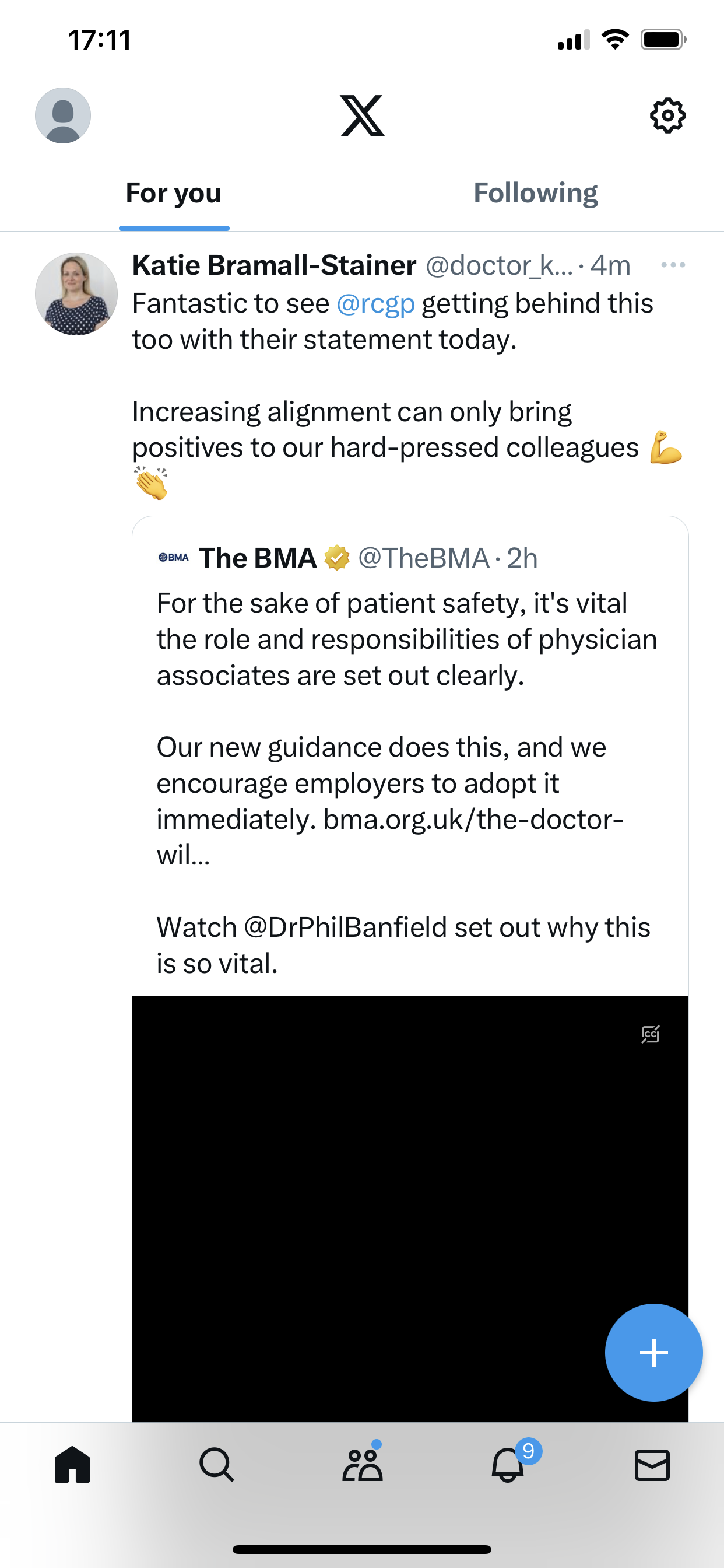Screen dimensions: 724x1568
Task: Open Katie Bramall-Stainer's profile picture
Action: click(x=76, y=294)
